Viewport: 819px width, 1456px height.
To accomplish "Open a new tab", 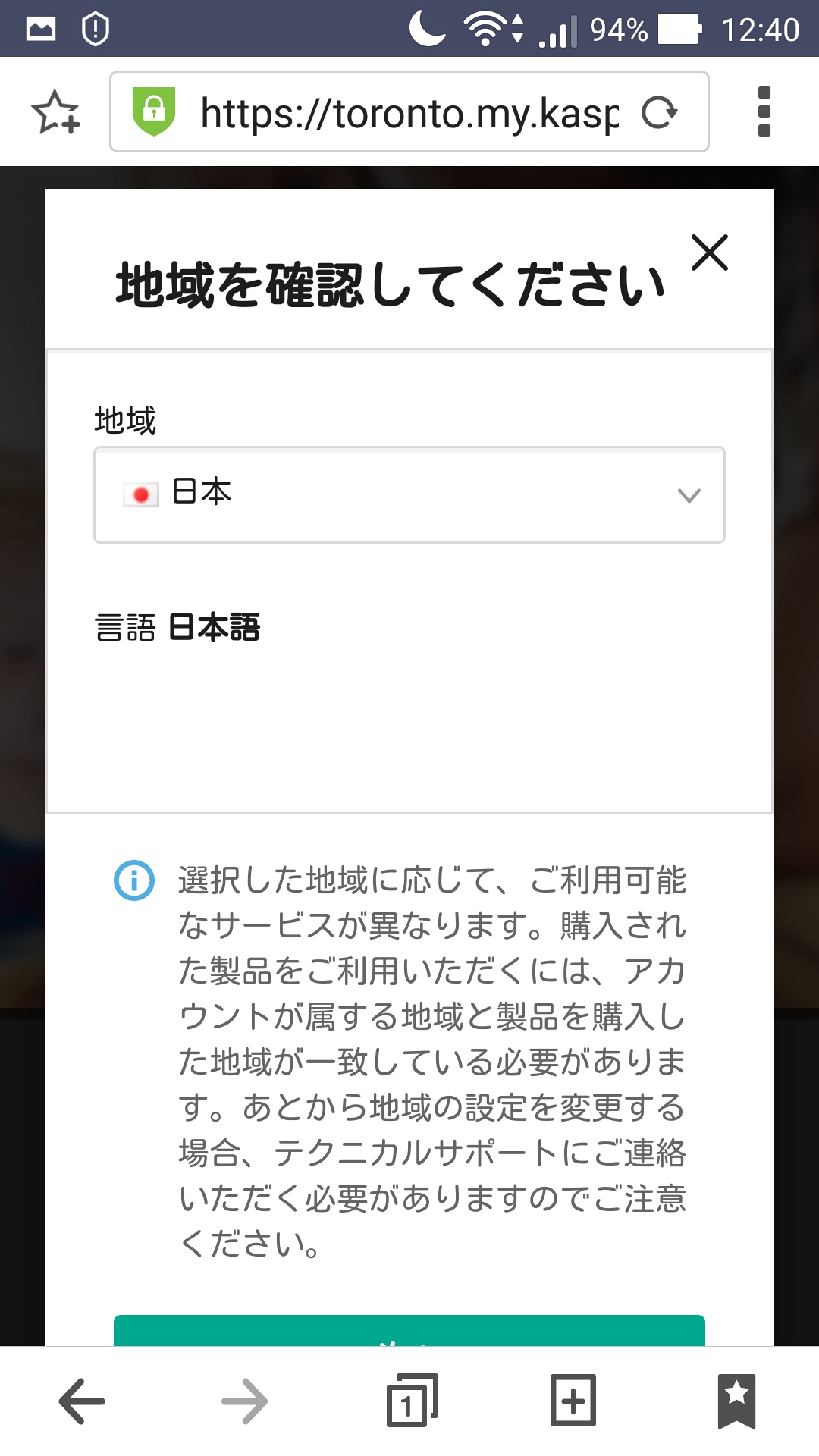I will 573,1401.
